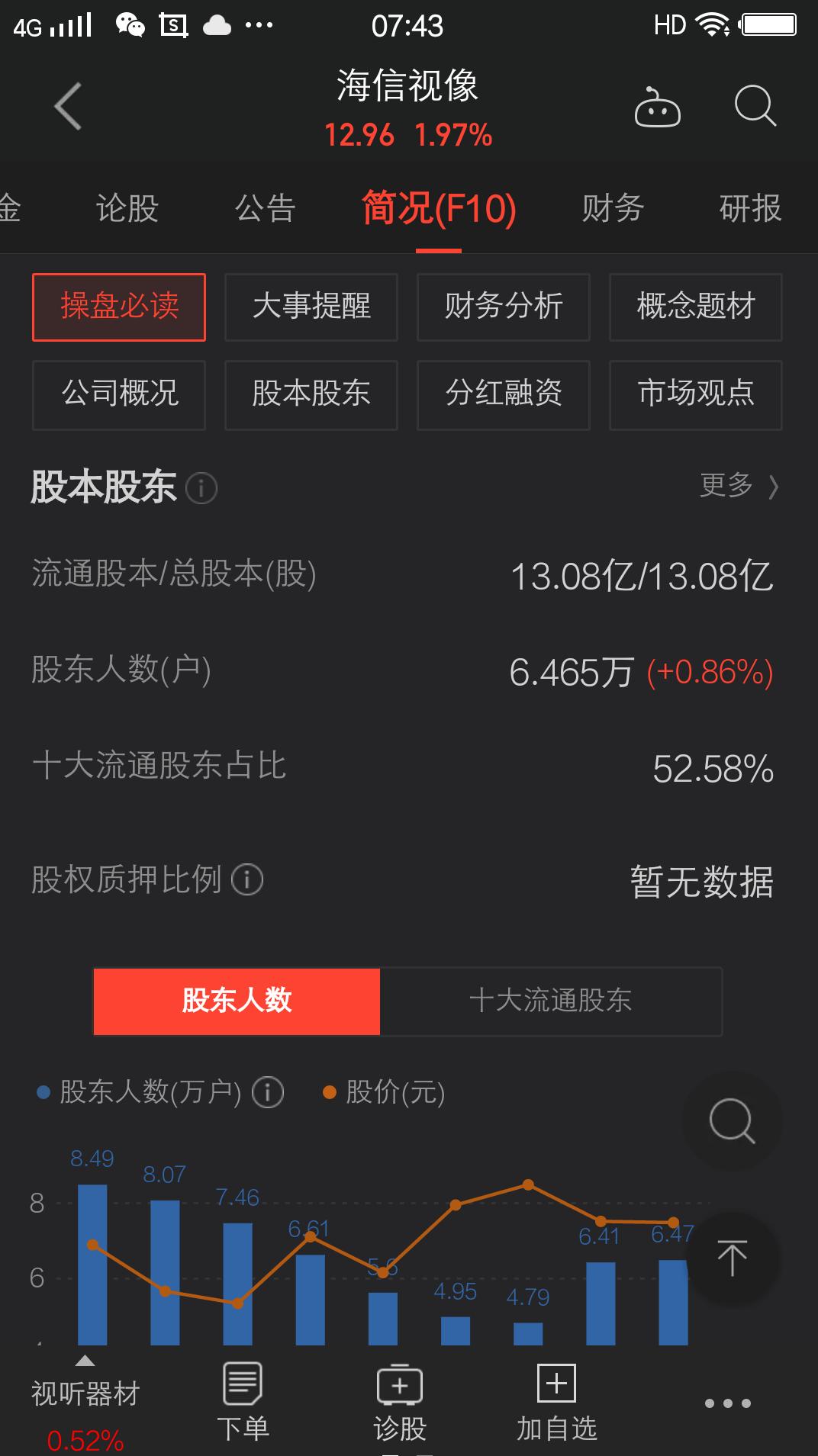The height and width of the screenshot is (1456, 818).
Task: Open the 股权质押比例 info tooltip
Action: pos(248,881)
